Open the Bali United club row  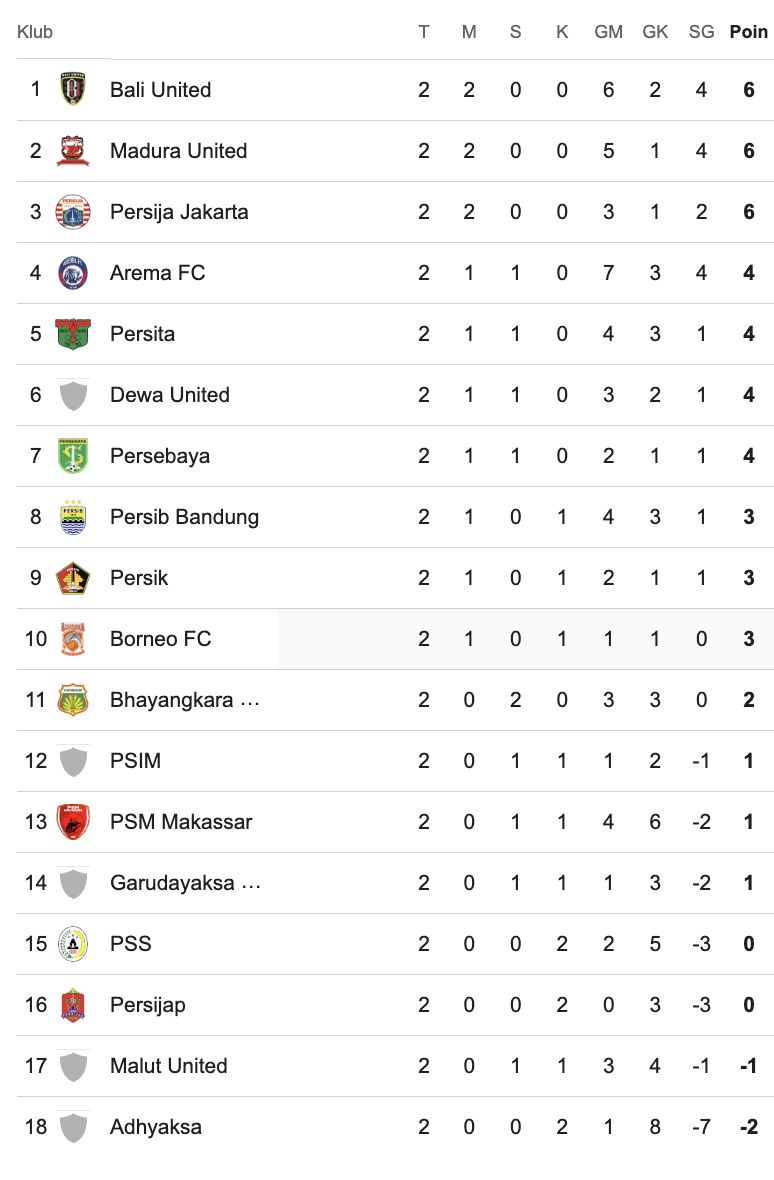pyautogui.click(x=395, y=90)
